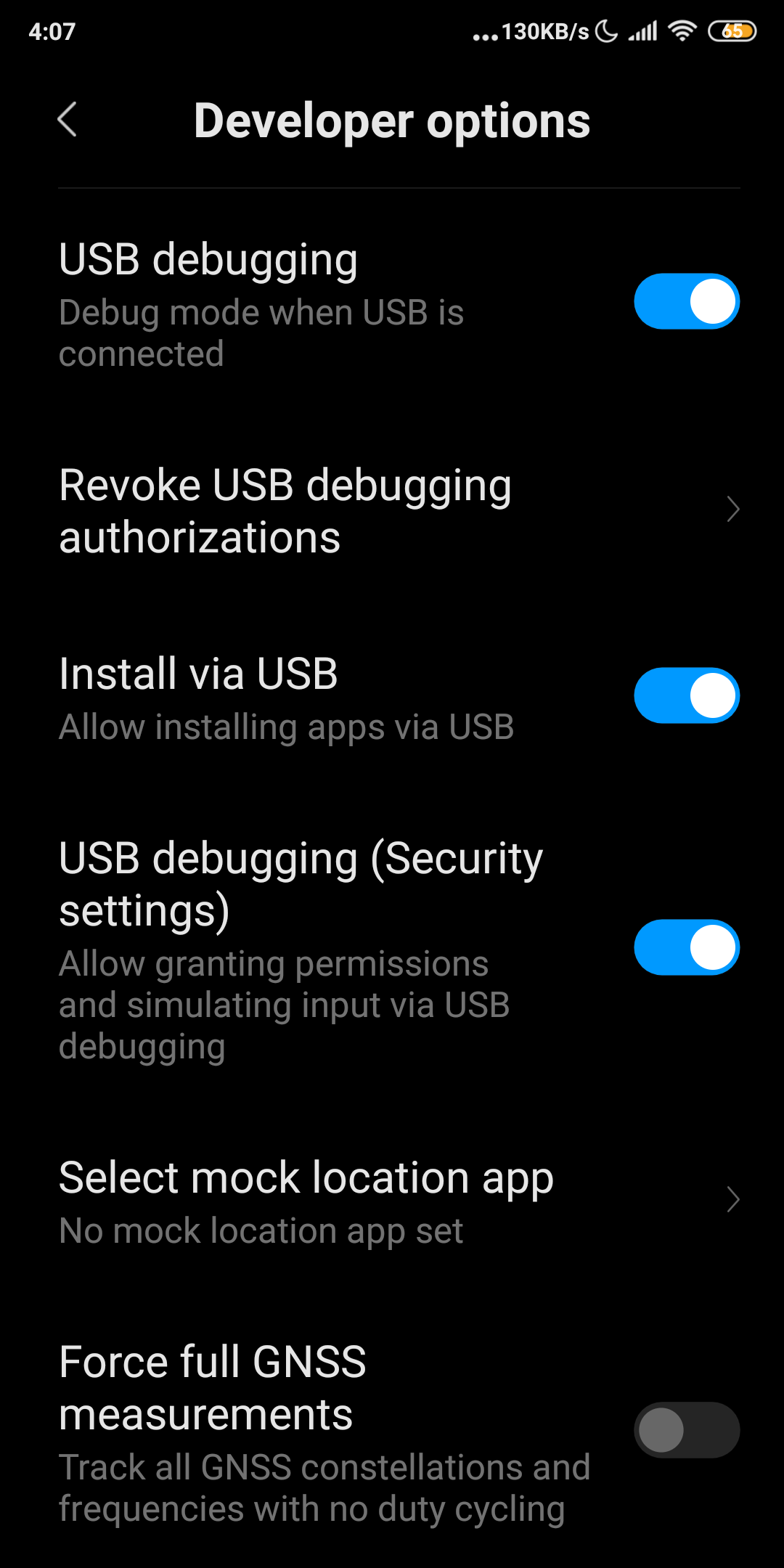Open Revoke USB debugging authorizations
This screenshot has height=1568, width=784.
click(392, 510)
